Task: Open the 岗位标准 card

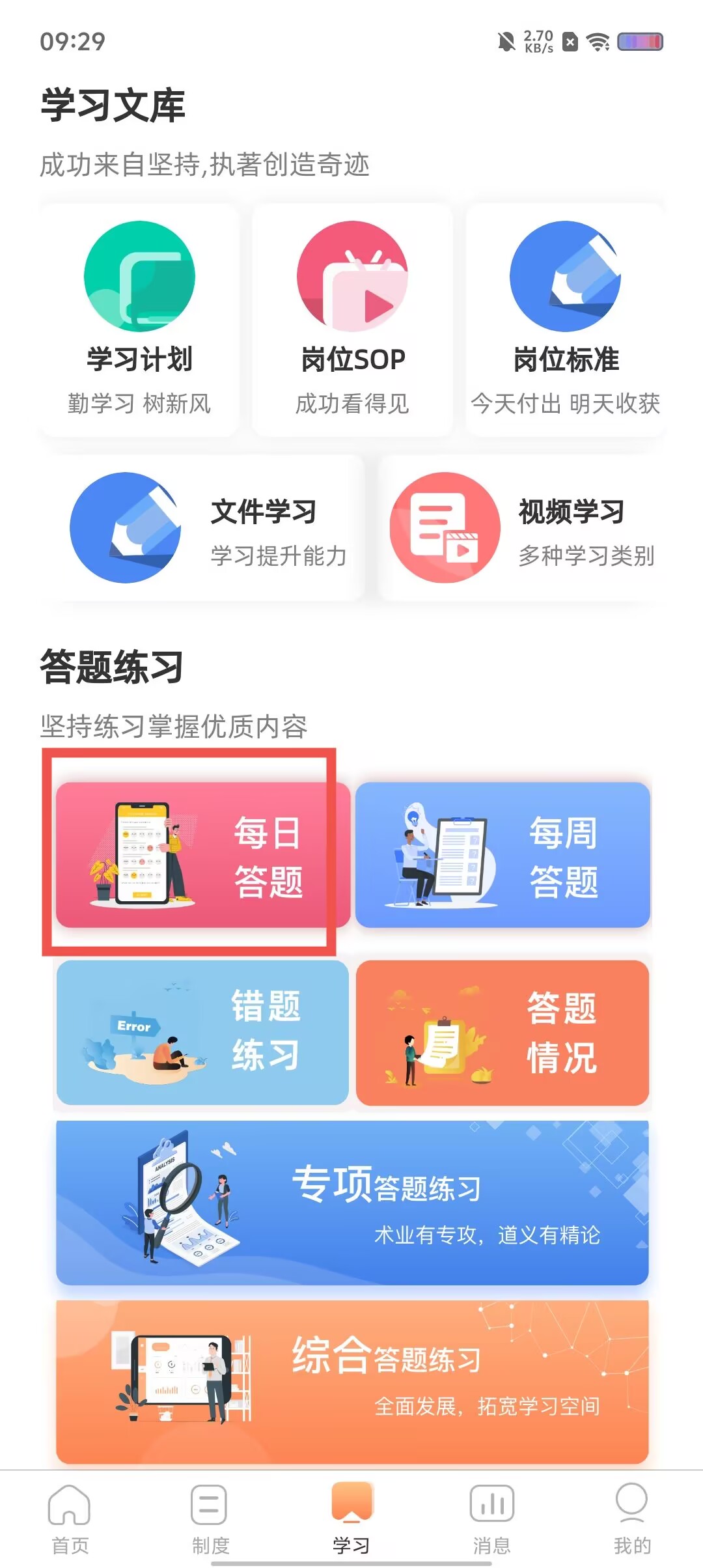Action: pyautogui.click(x=565, y=319)
